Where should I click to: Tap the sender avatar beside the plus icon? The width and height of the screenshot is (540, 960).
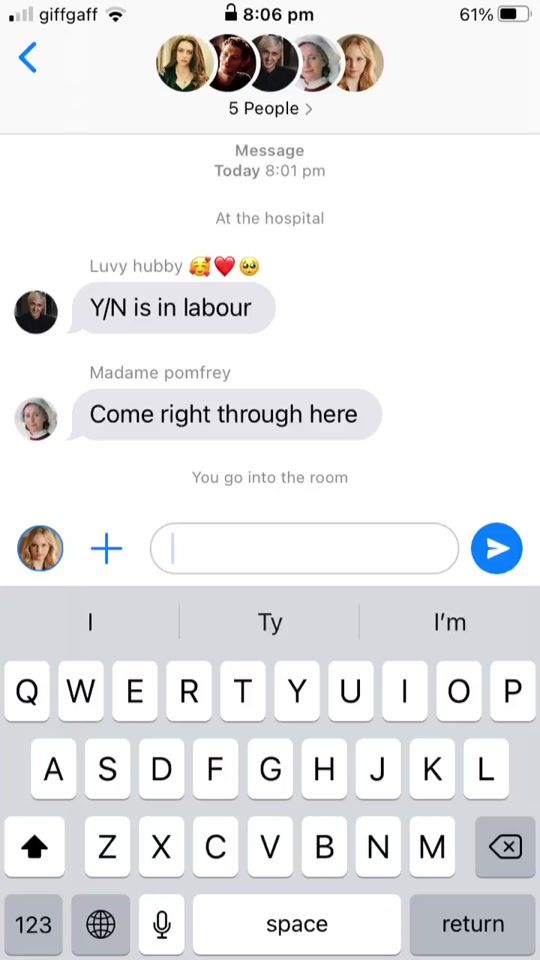pos(40,548)
